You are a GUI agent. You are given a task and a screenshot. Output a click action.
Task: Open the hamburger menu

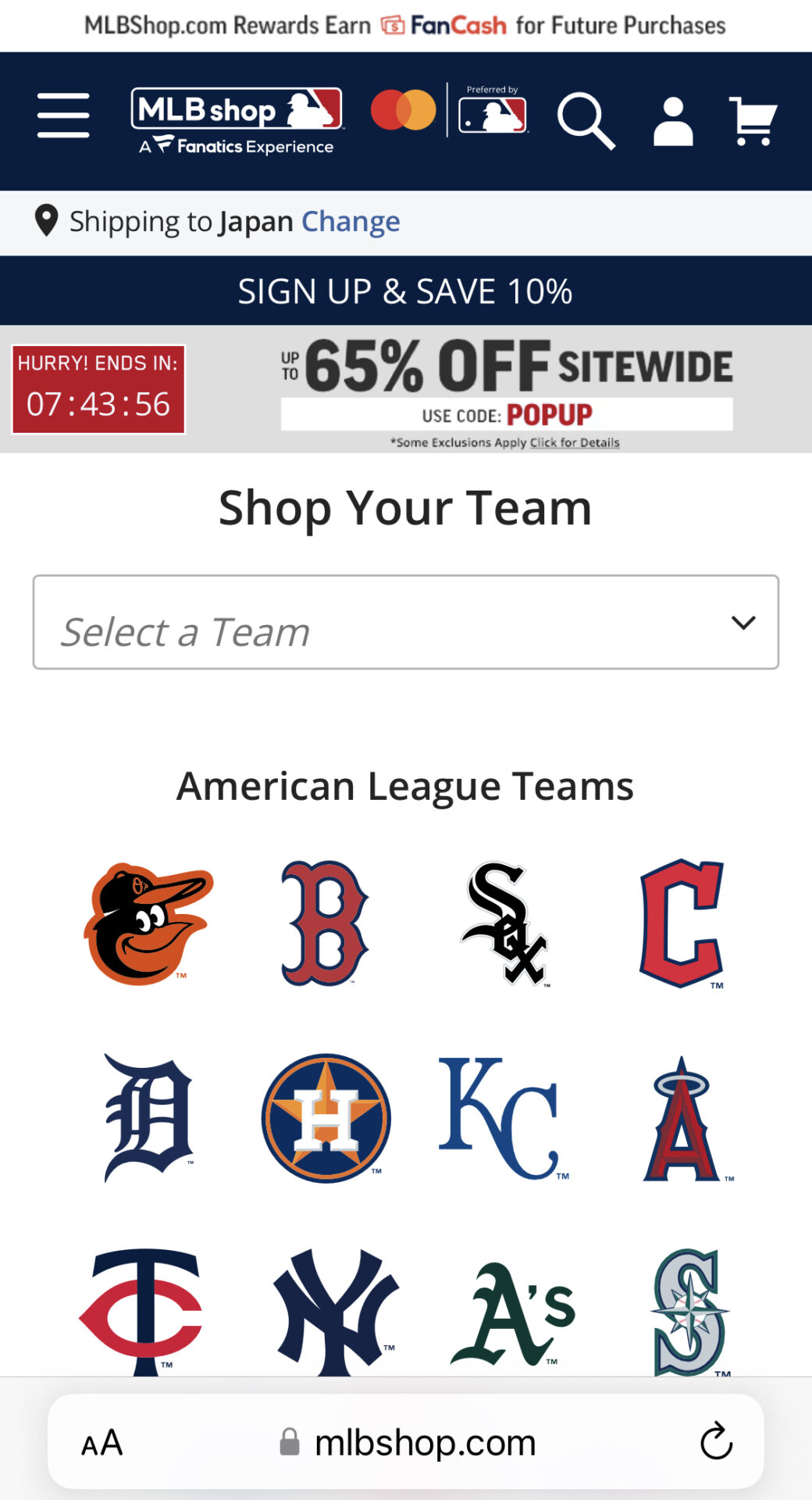point(63,116)
